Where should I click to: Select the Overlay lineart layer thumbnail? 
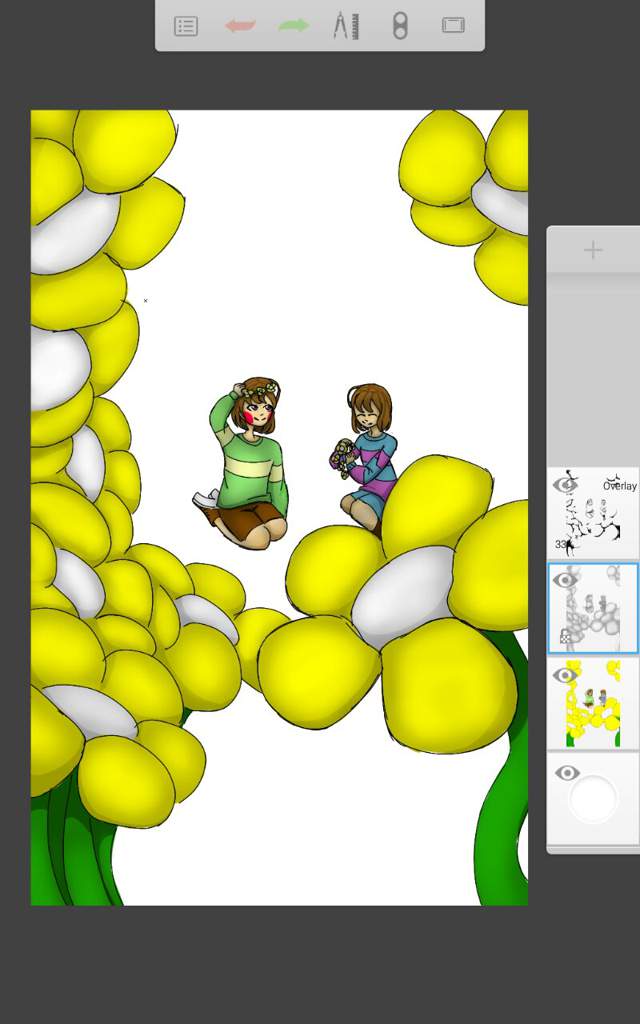593,513
